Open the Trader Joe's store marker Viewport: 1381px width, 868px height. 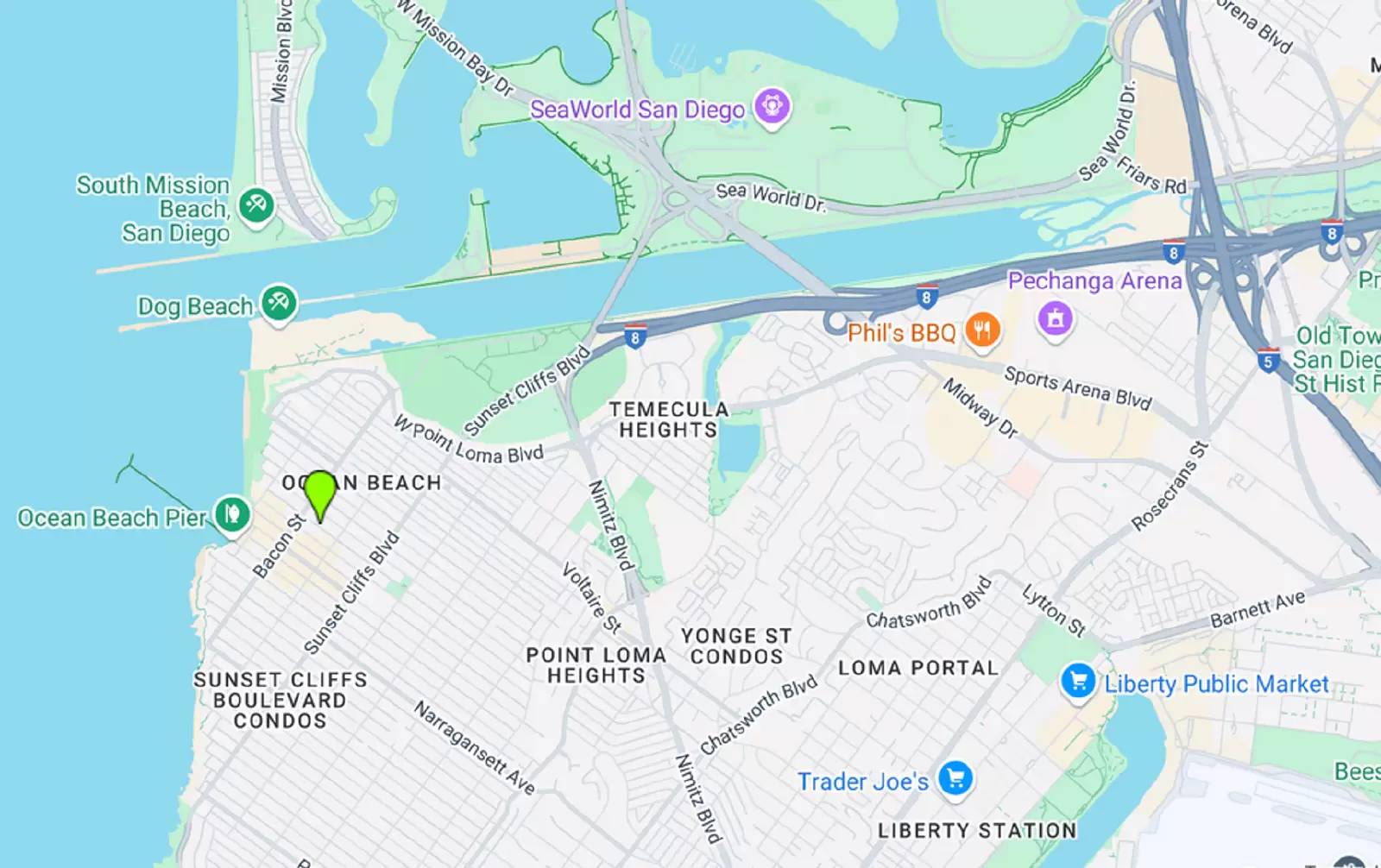955,779
